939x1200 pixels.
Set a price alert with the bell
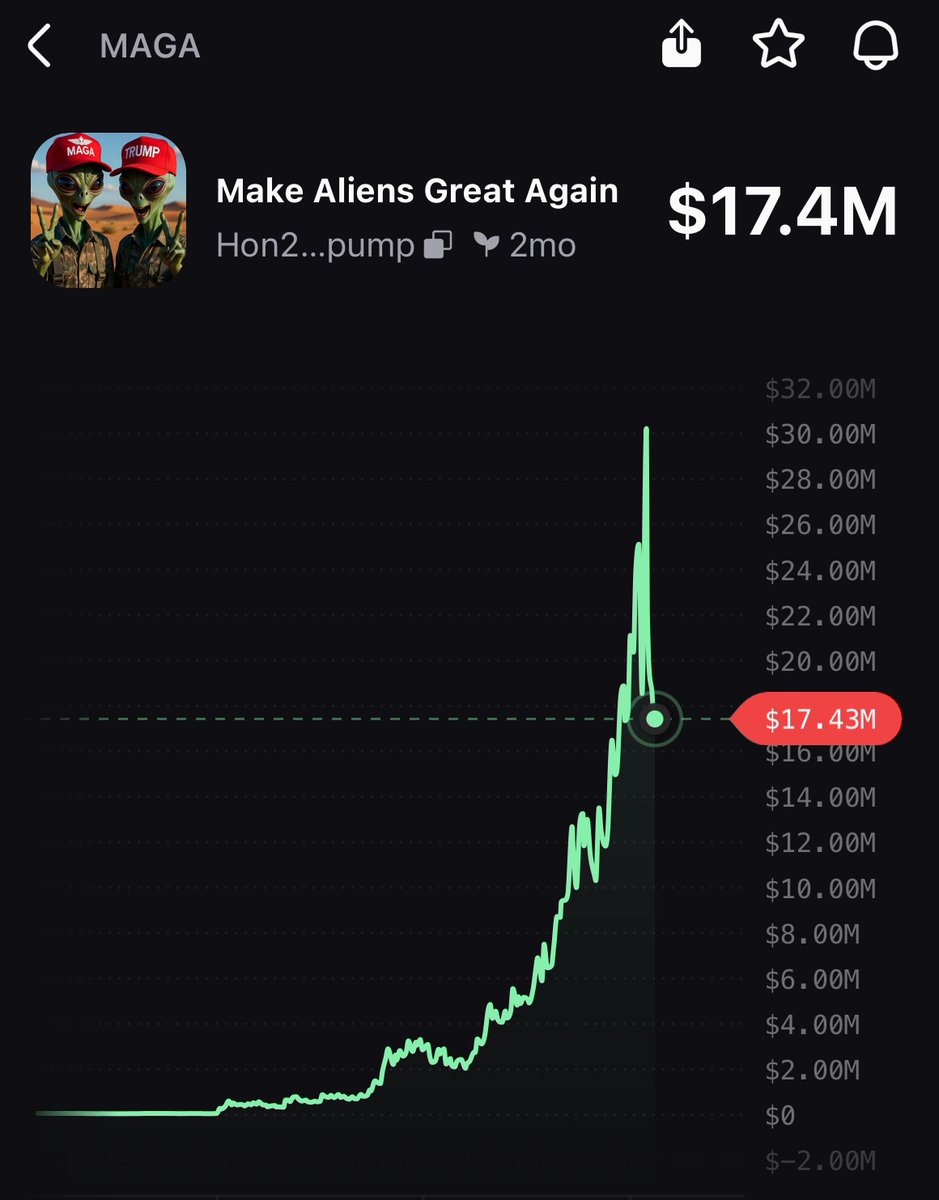pos(876,45)
